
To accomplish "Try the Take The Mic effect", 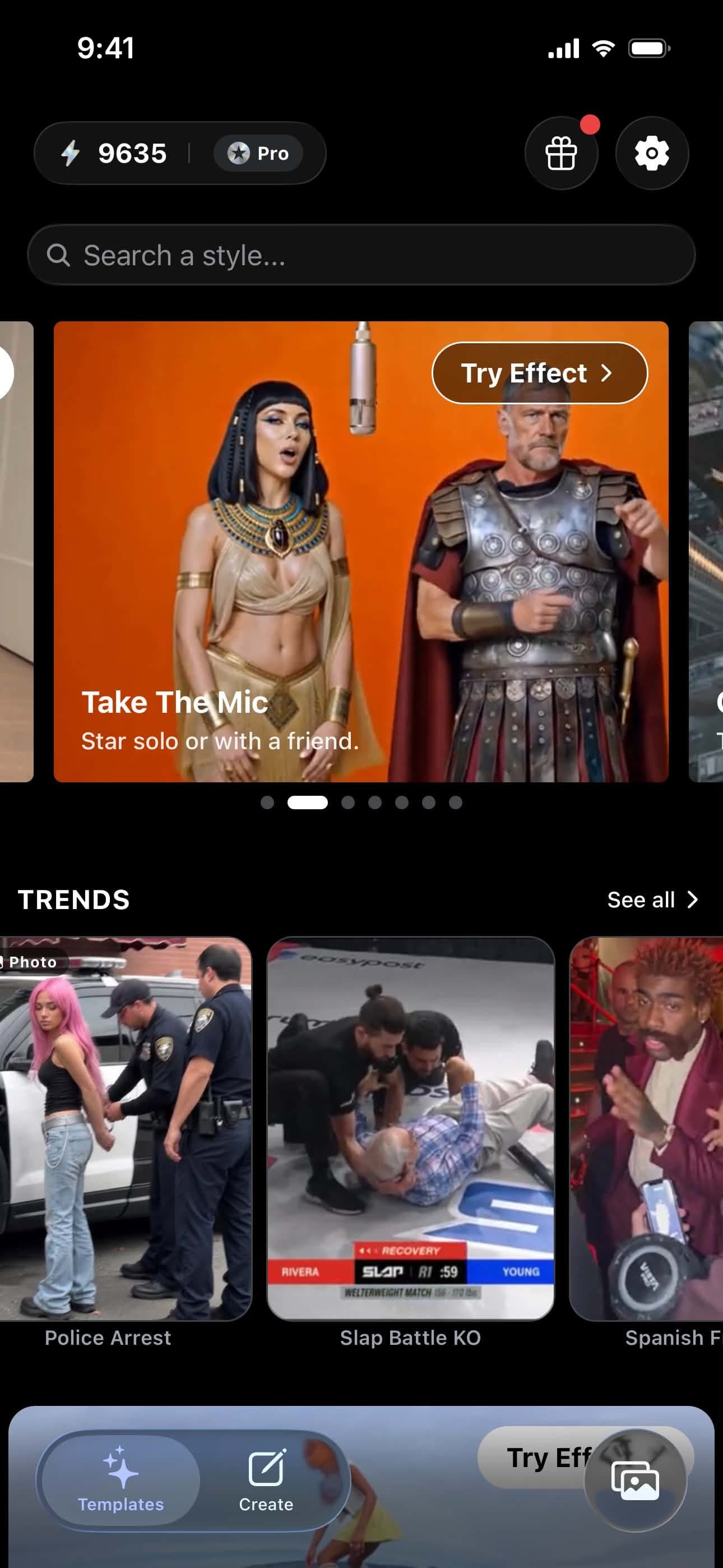I will [539, 372].
